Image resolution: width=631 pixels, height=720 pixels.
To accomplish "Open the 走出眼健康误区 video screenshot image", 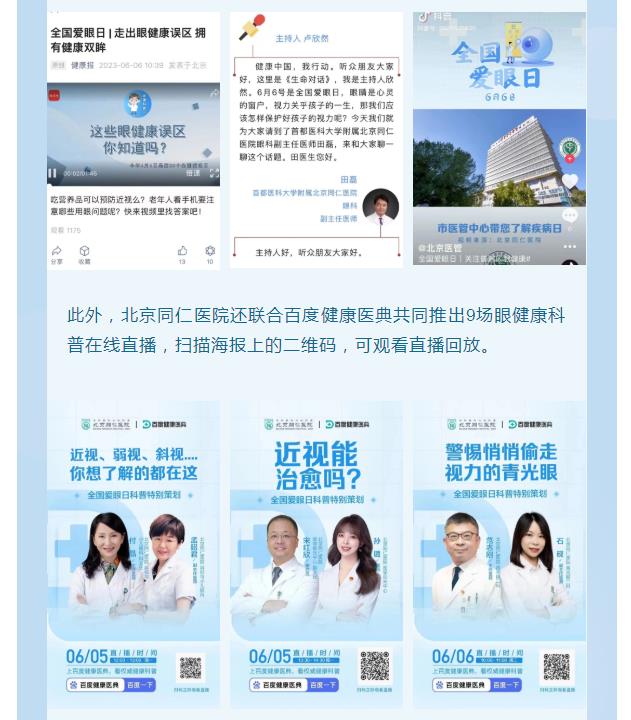I will click(133, 140).
